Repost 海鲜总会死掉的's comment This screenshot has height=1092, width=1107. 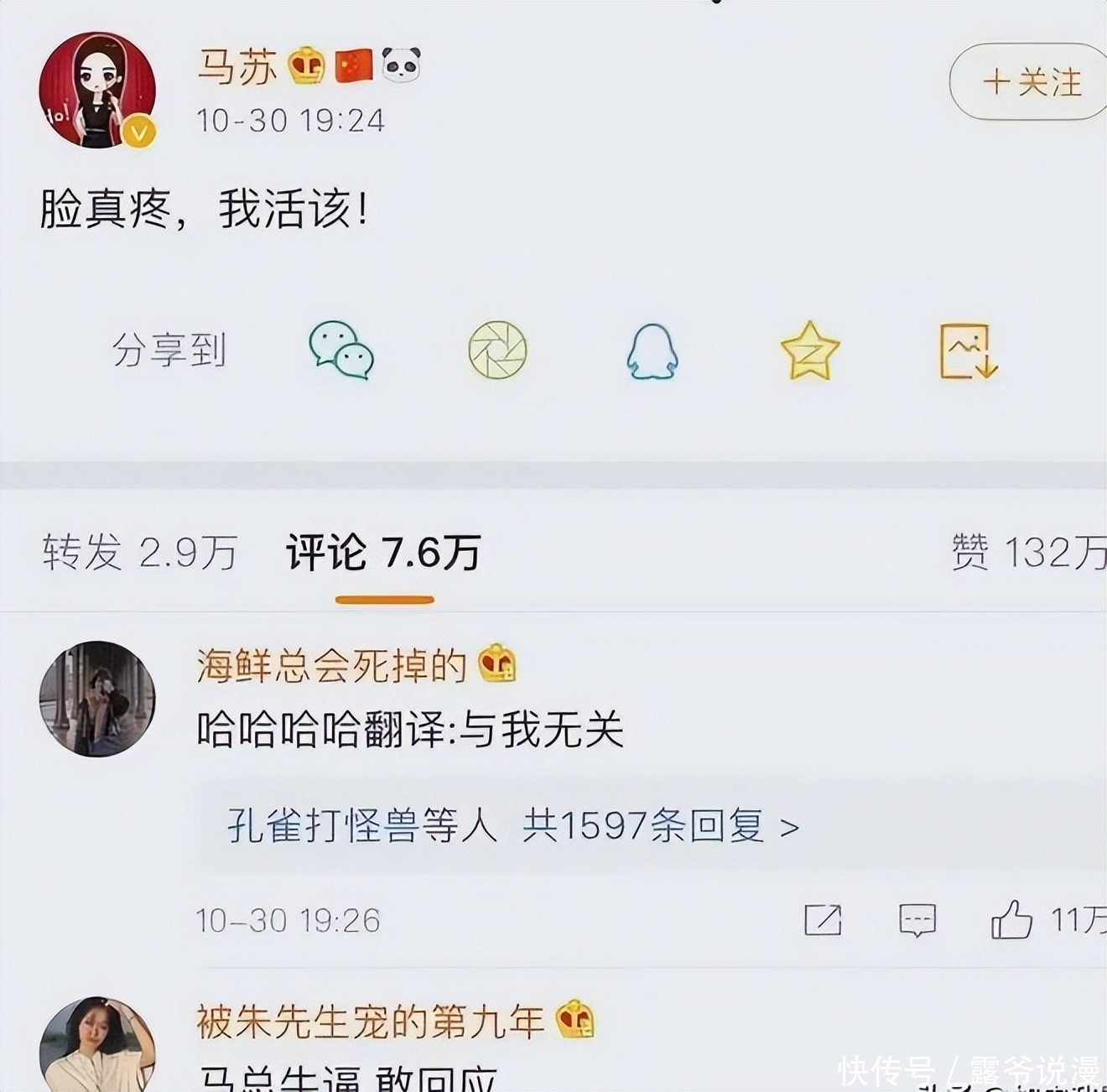[823, 920]
